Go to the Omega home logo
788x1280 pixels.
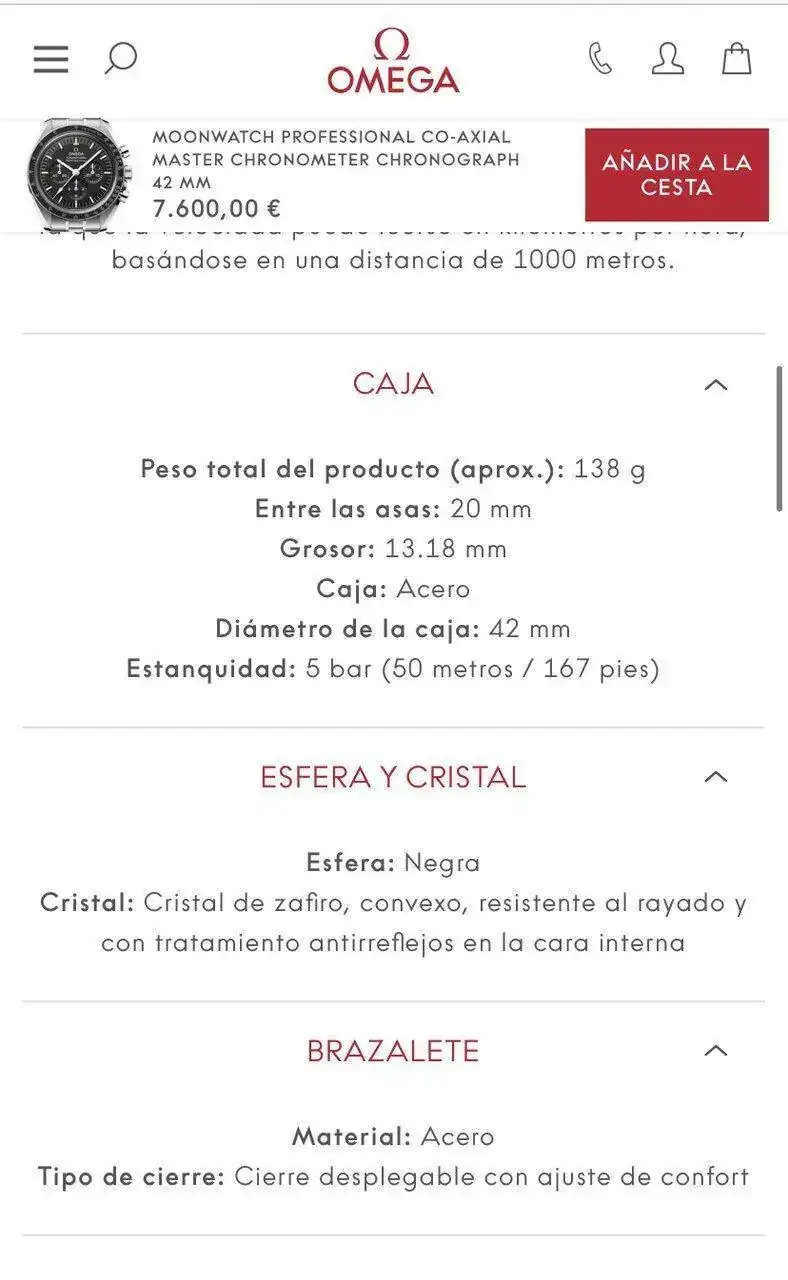(x=393, y=61)
